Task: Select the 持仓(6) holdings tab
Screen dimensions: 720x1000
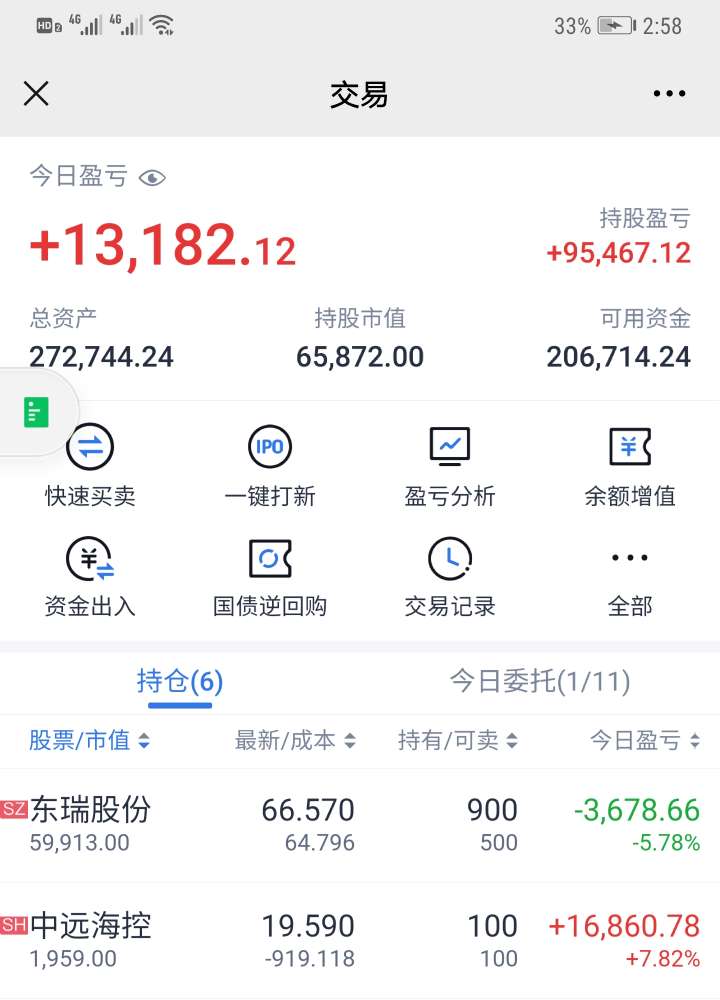Action: pyautogui.click(x=180, y=682)
